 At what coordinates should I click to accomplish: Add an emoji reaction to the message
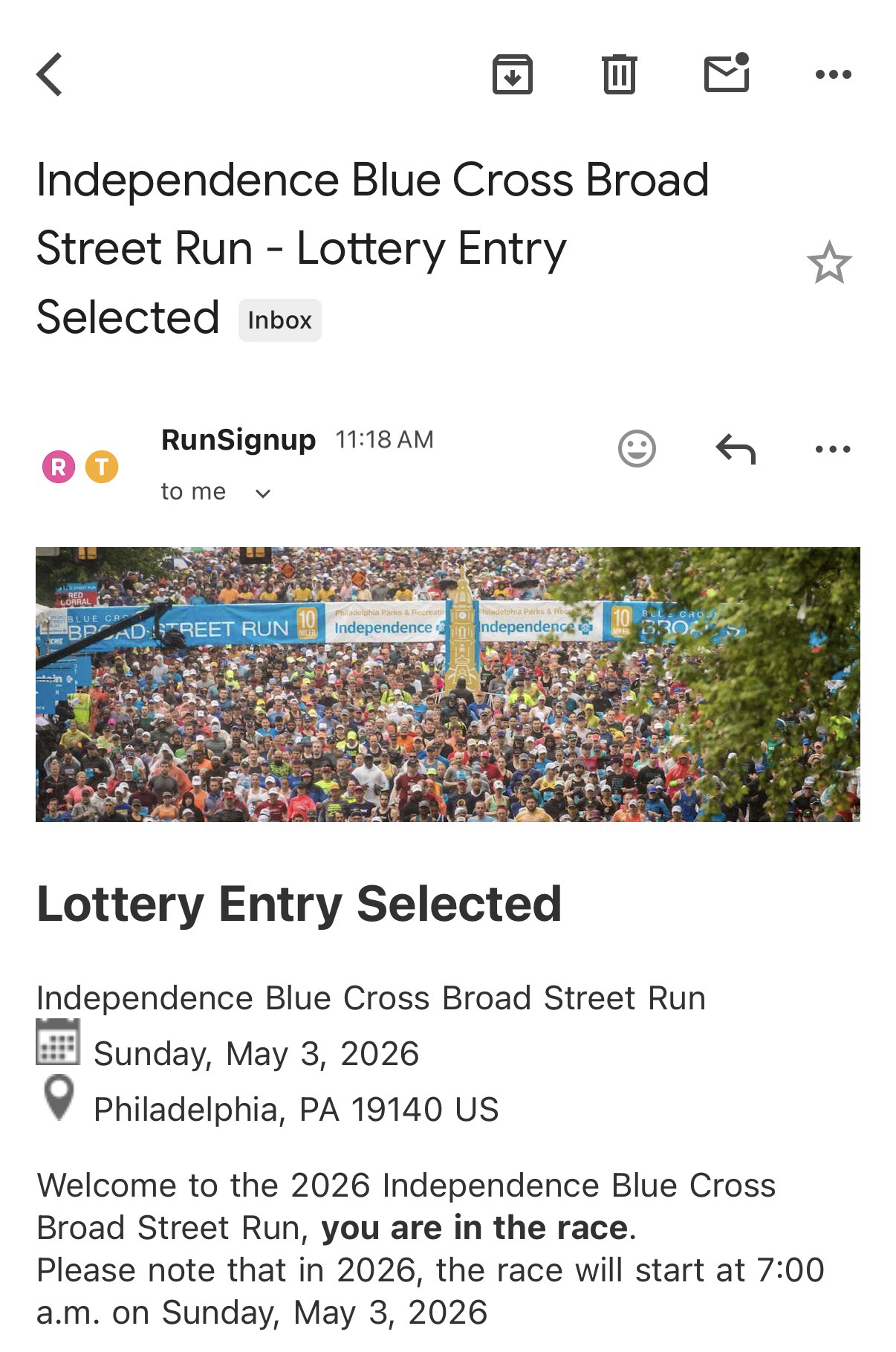[637, 449]
